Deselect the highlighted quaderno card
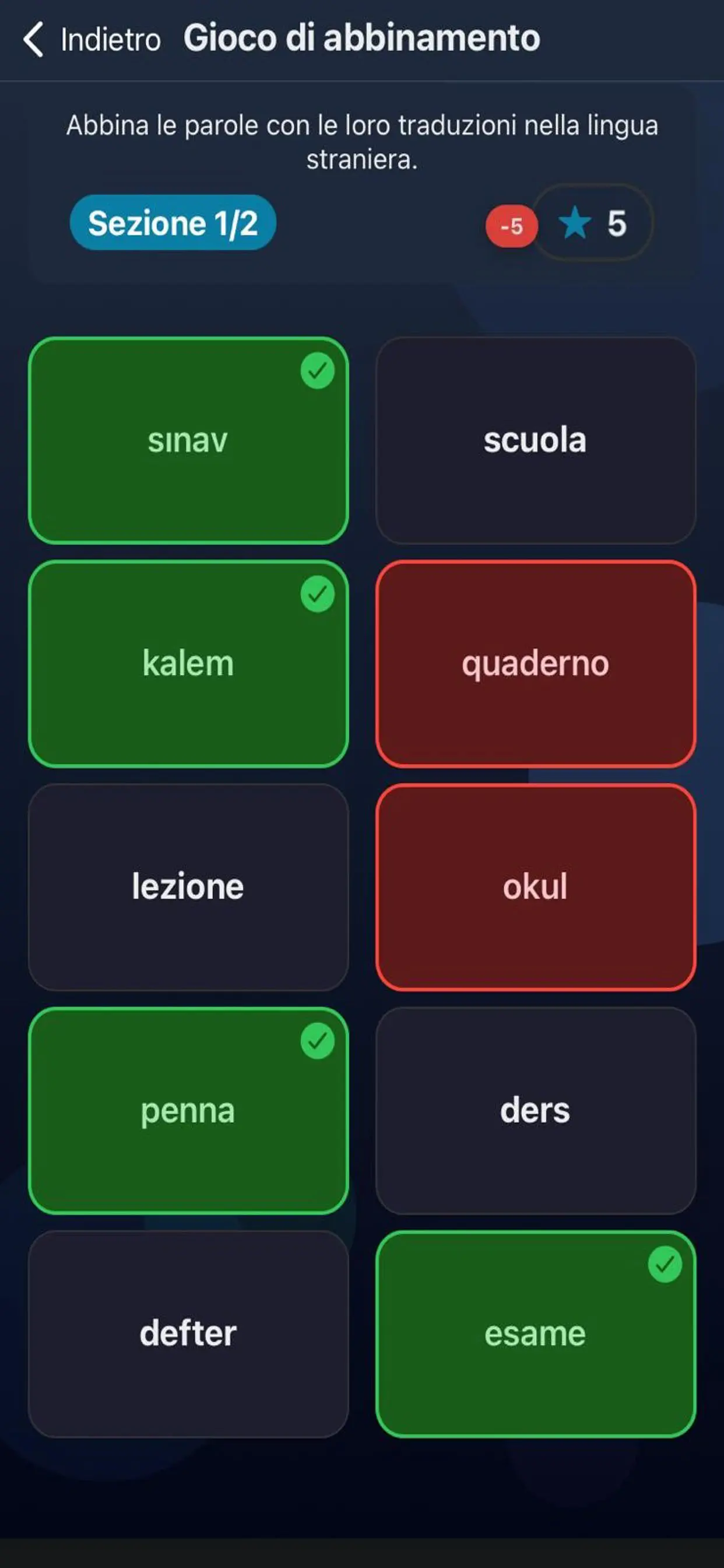 pyautogui.click(x=535, y=663)
